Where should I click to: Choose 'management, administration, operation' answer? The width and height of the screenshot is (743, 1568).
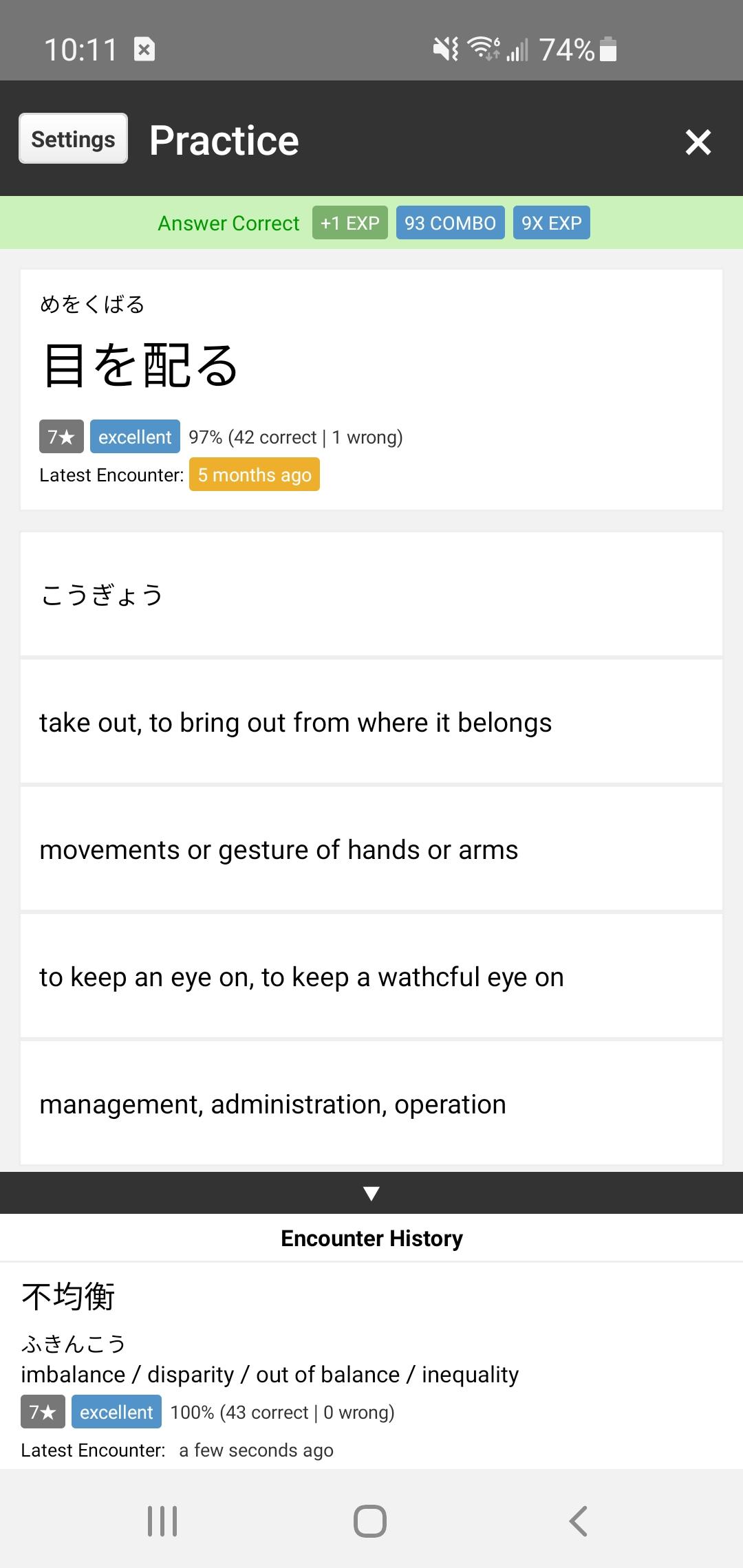click(x=371, y=1104)
